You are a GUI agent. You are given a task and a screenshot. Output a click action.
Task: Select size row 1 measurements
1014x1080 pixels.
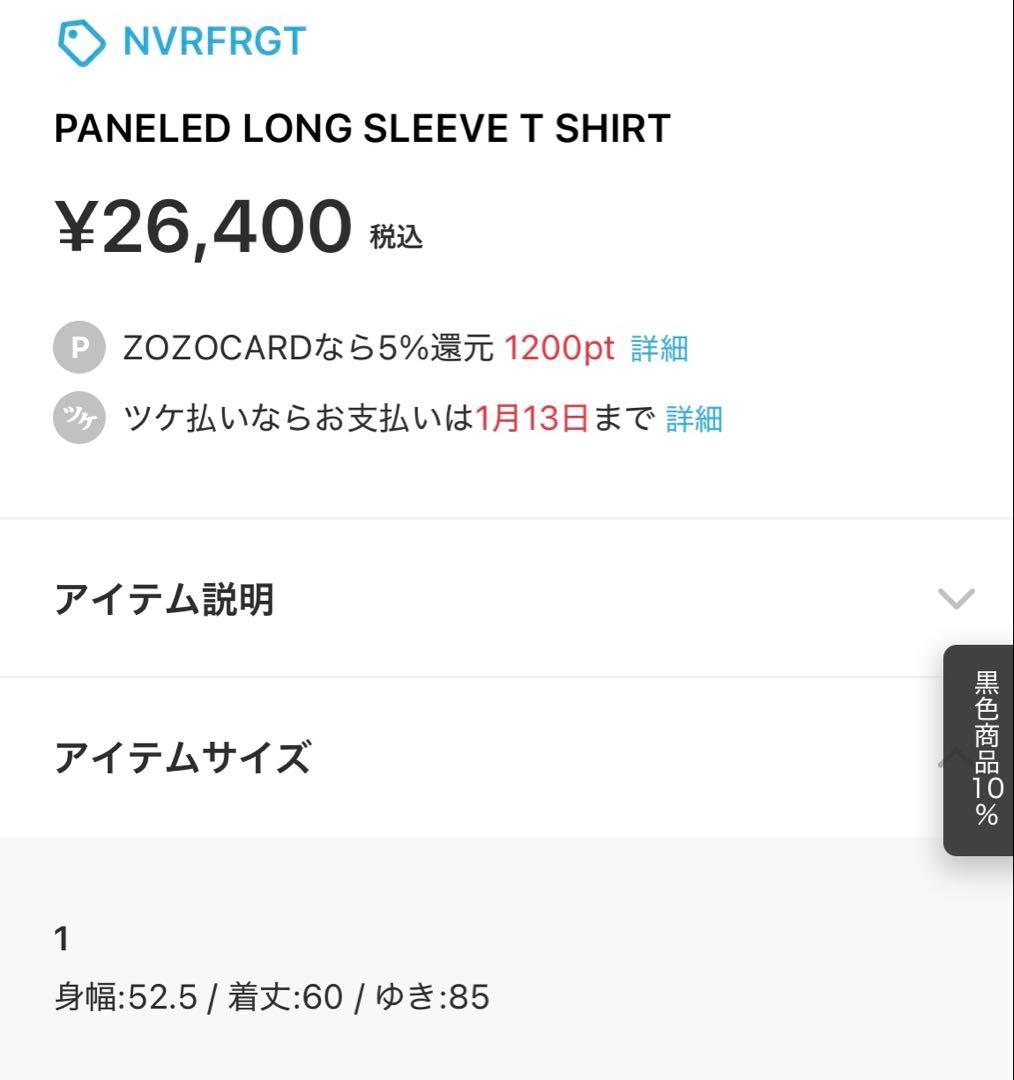(272, 997)
